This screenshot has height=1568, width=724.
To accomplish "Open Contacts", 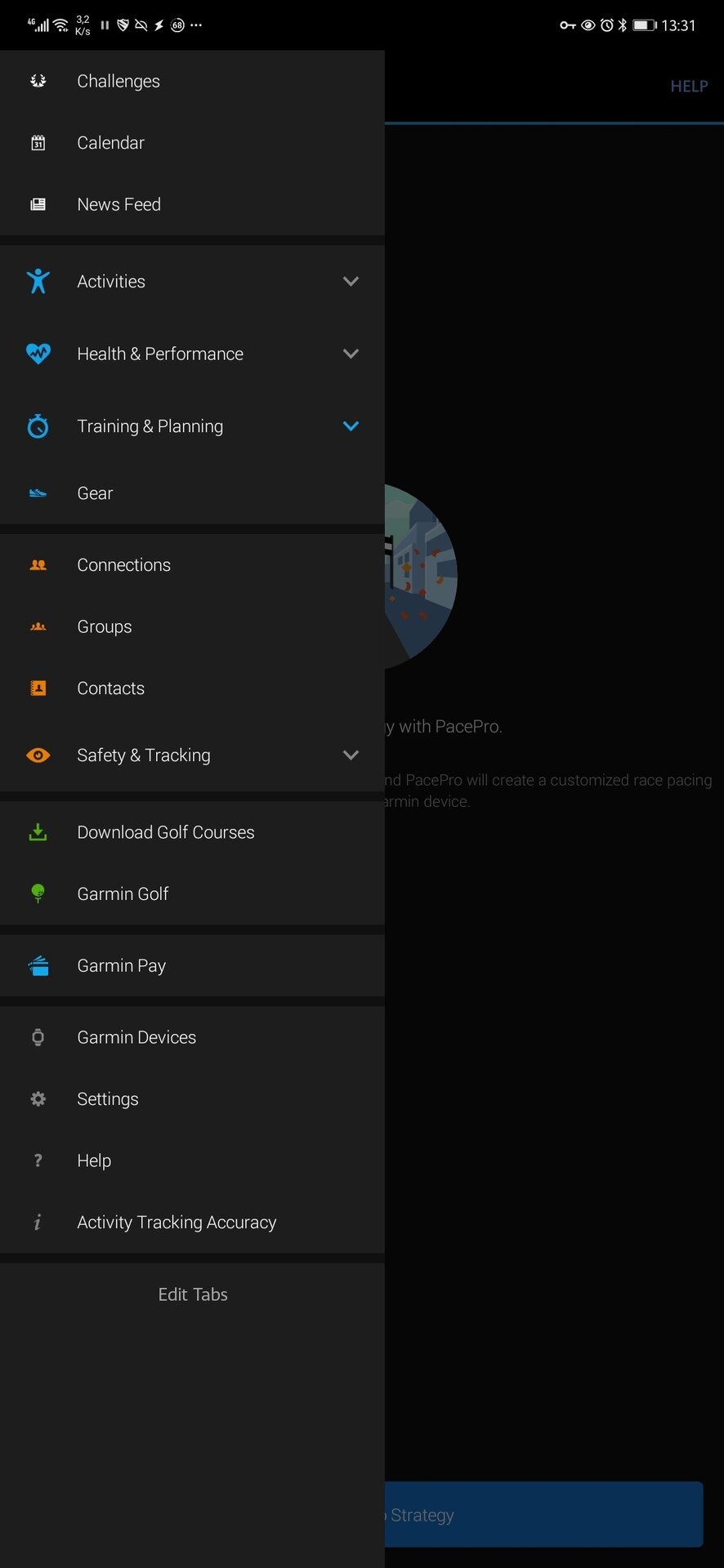I will coord(192,688).
